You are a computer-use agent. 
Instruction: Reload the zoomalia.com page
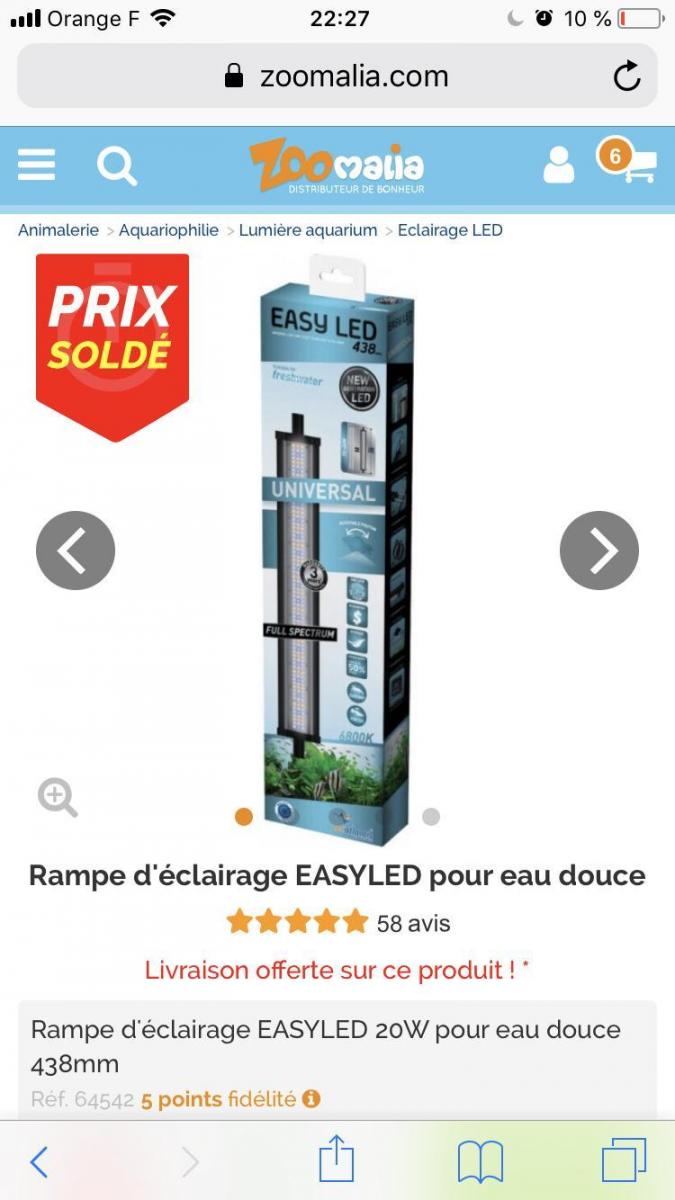tap(627, 76)
